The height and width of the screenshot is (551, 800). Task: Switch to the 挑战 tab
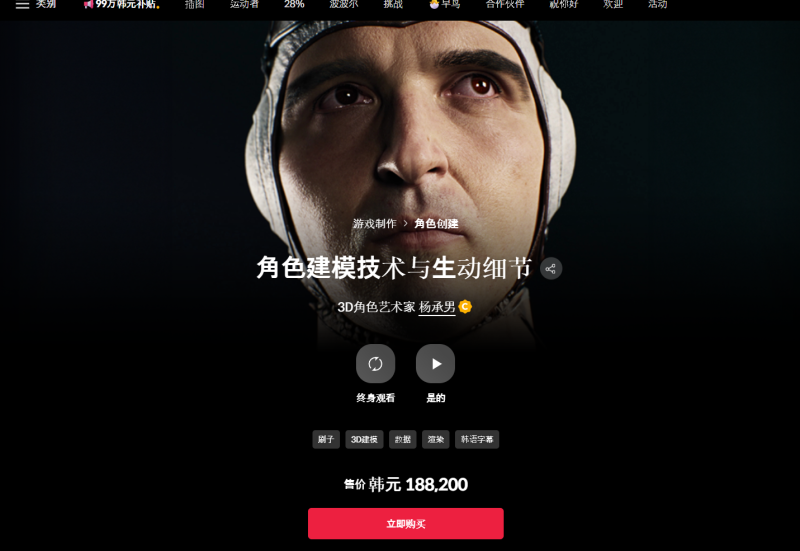[393, 4]
